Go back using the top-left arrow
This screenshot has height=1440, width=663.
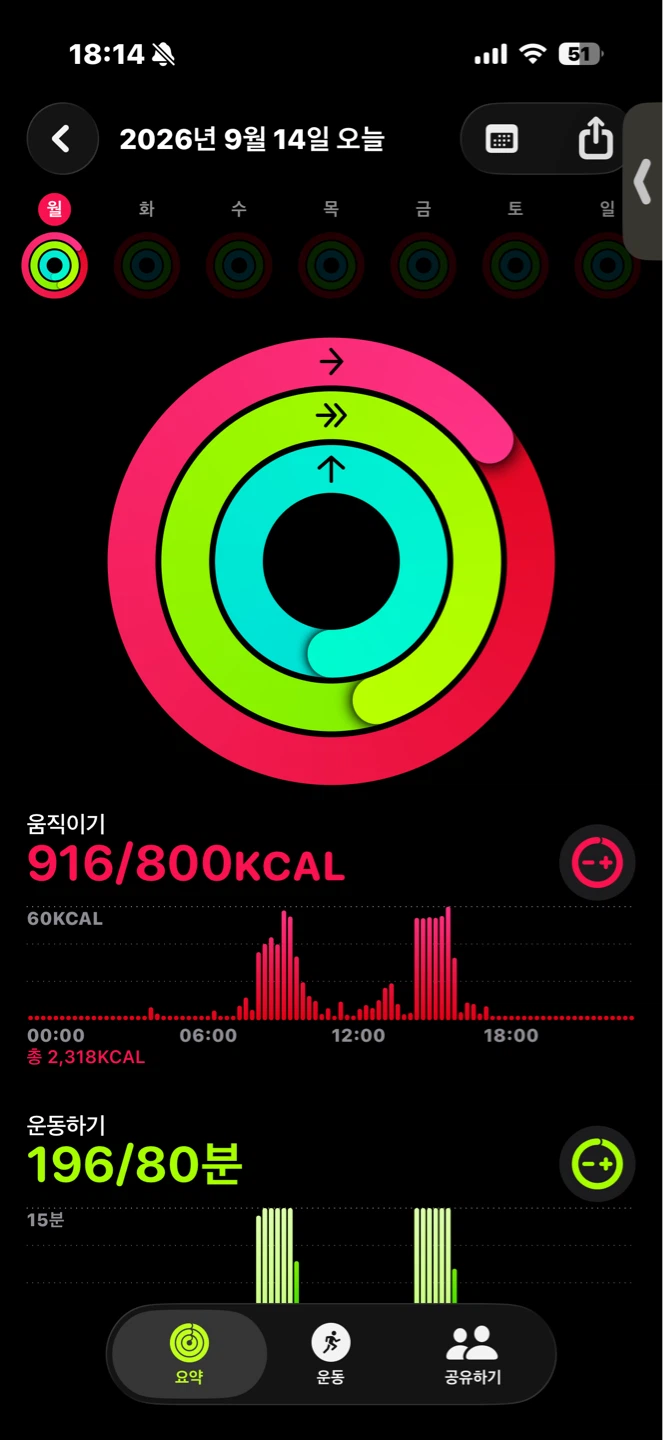click(x=62, y=139)
